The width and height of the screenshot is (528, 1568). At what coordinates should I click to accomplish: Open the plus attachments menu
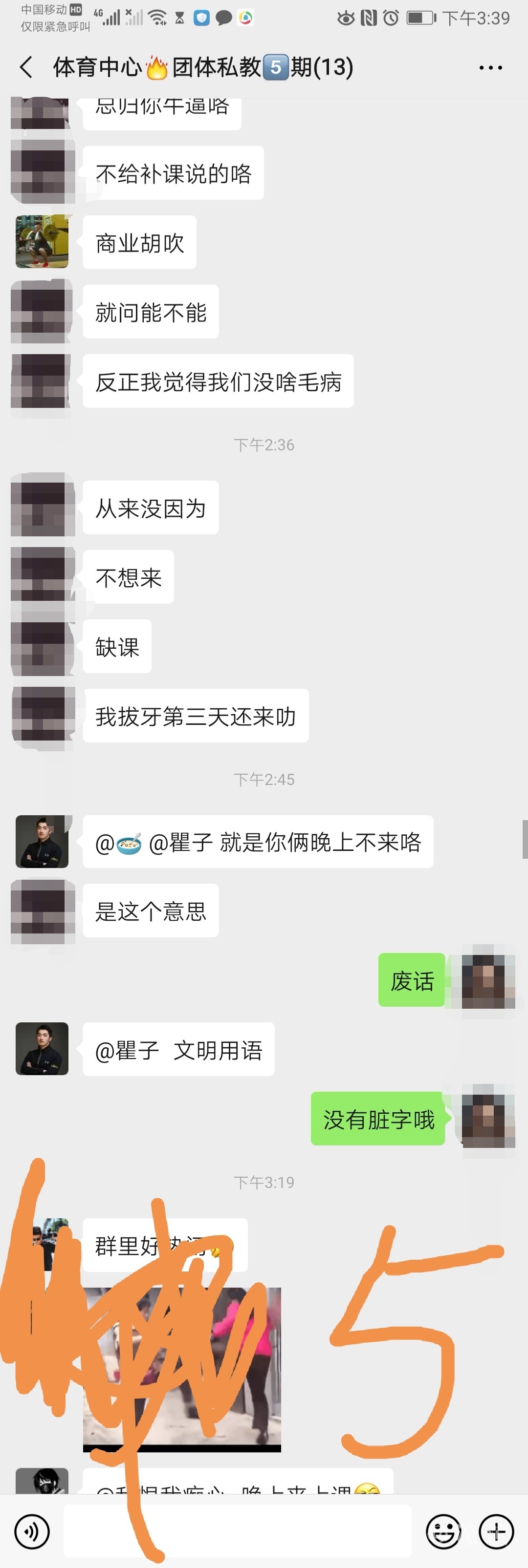[496, 1531]
